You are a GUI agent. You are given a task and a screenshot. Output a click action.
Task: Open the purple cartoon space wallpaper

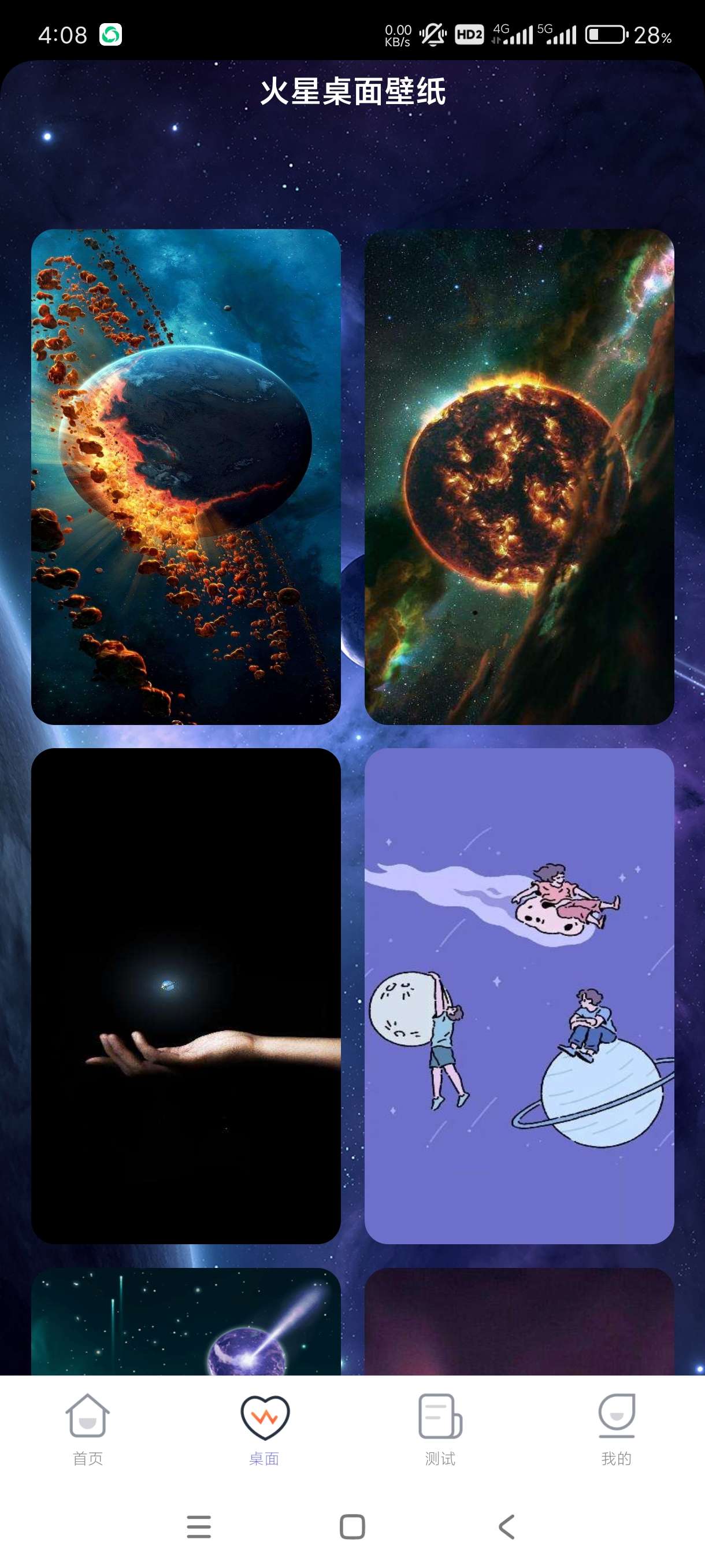click(519, 996)
